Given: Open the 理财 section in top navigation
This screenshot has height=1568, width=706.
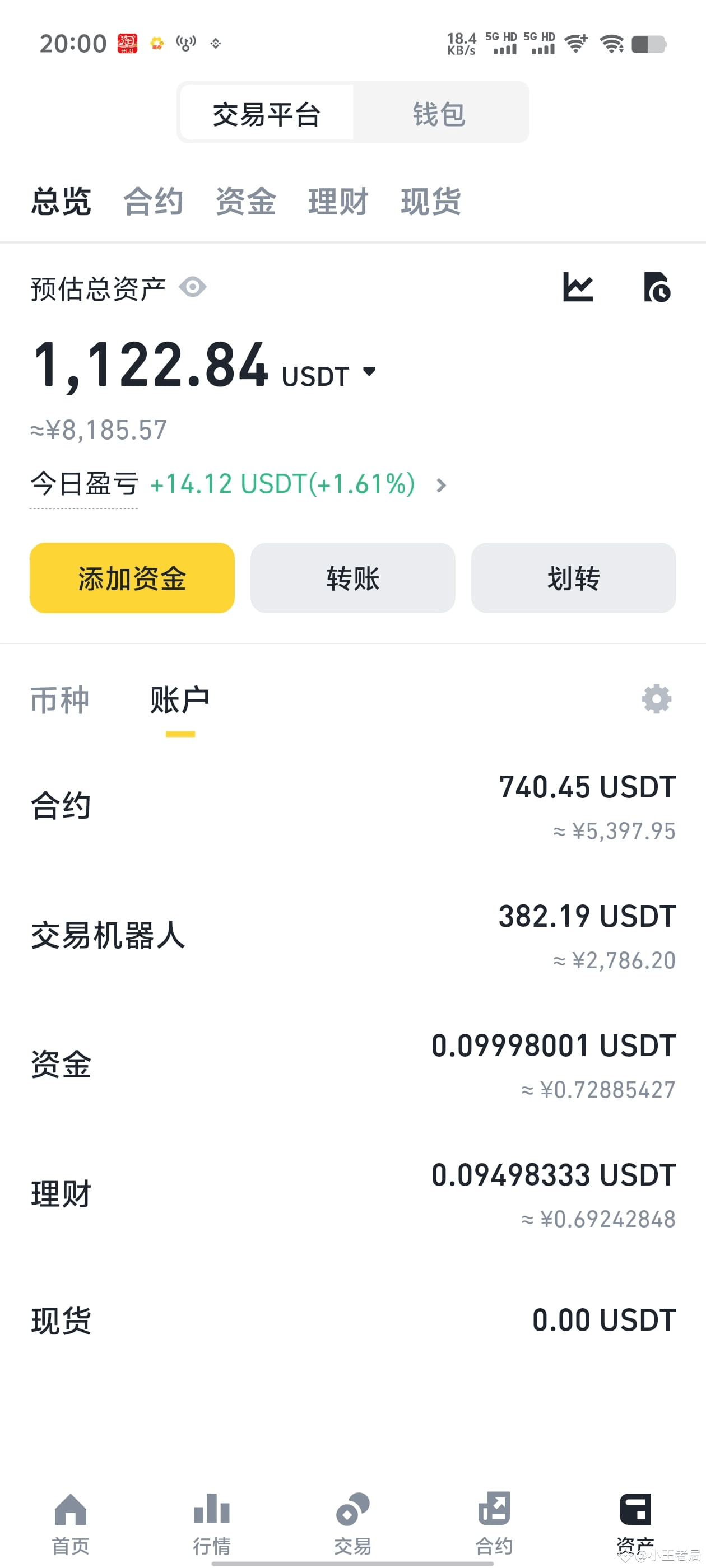Looking at the screenshot, I should [338, 202].
